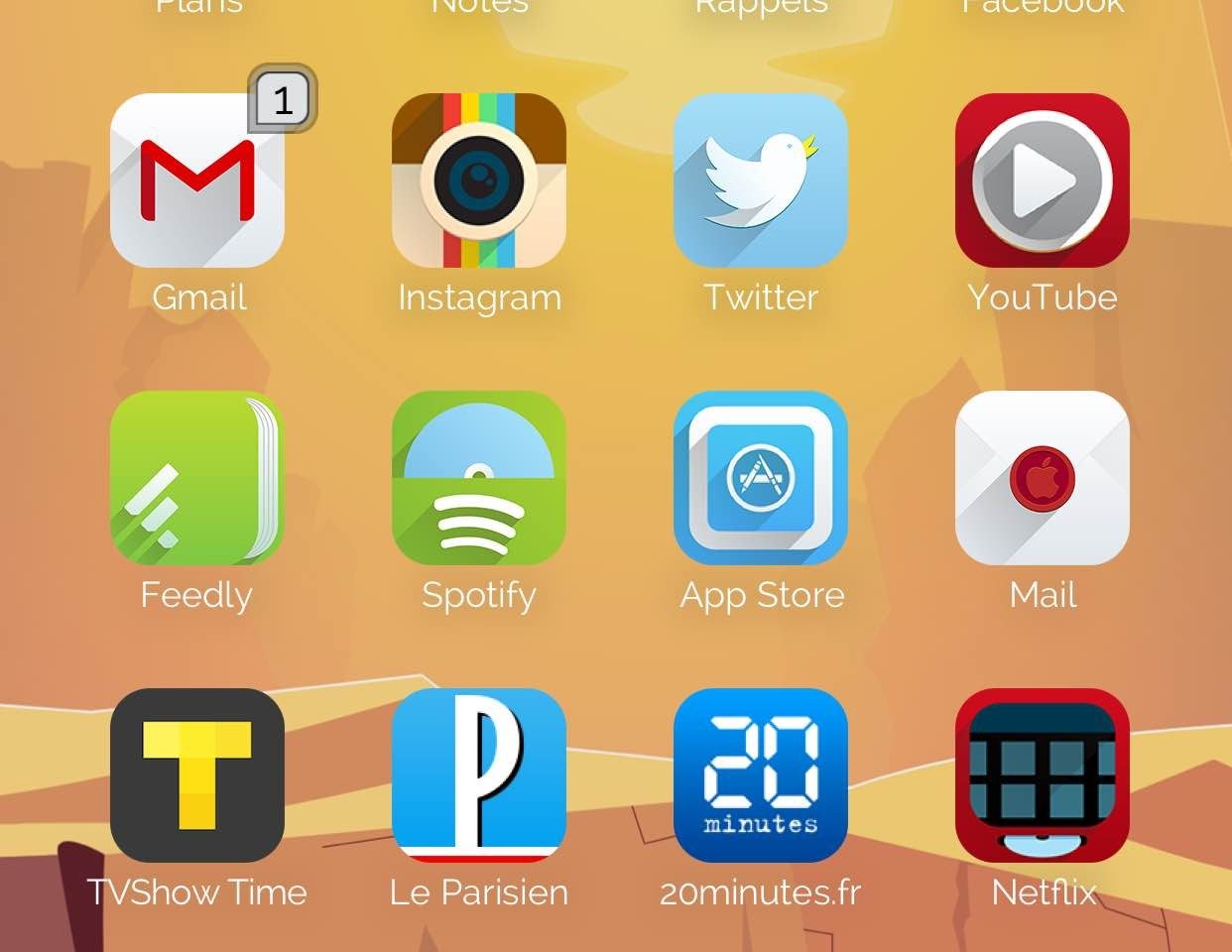
Task: Launch the YouTube app
Action: 1043,180
